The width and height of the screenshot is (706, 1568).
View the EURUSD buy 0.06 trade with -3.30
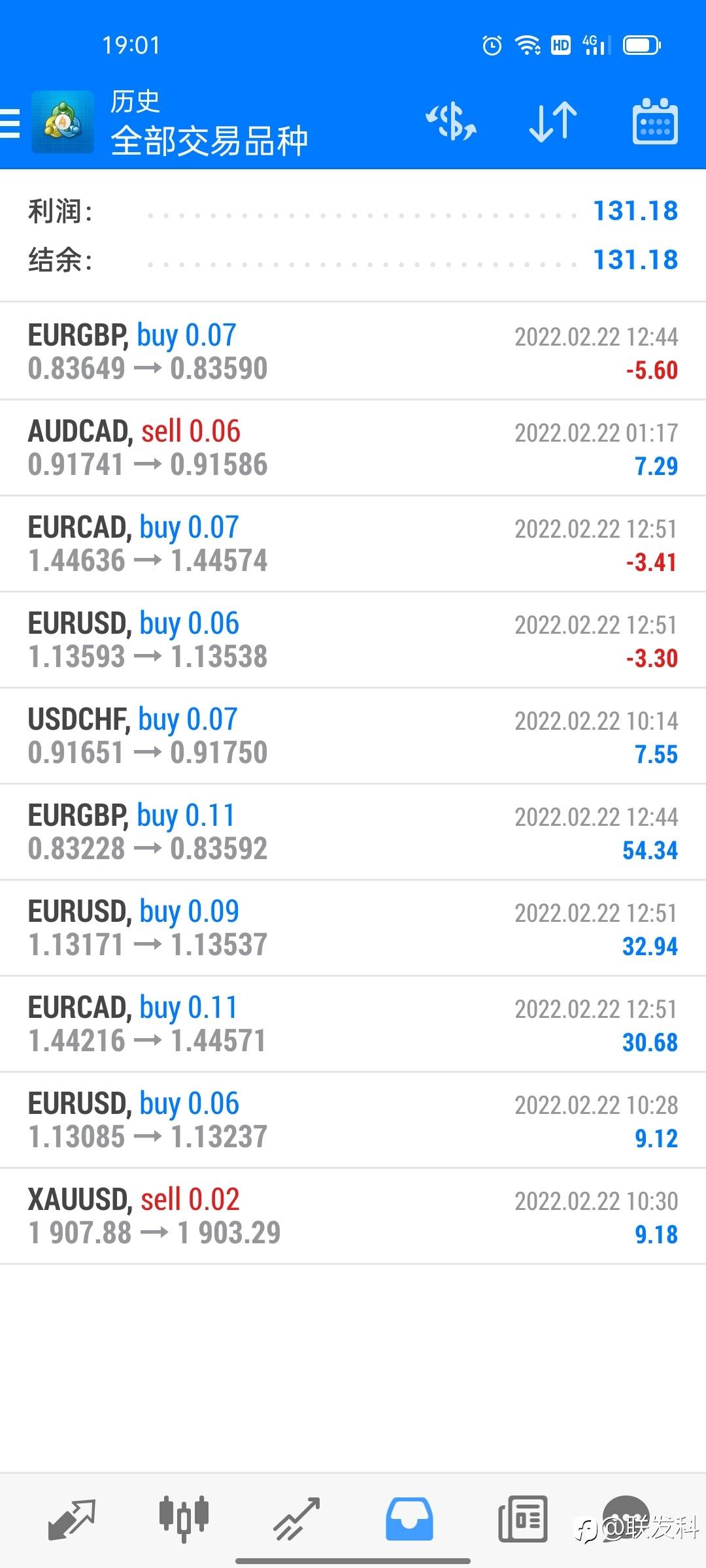pyautogui.click(x=353, y=640)
